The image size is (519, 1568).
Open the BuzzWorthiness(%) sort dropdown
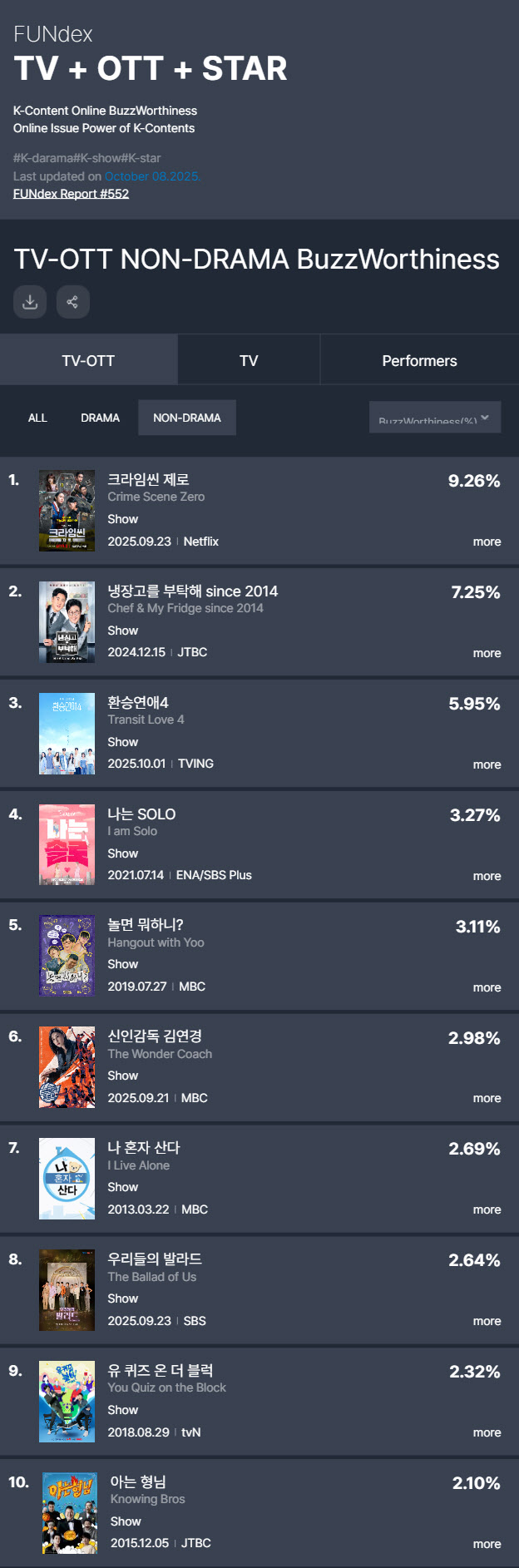(434, 418)
